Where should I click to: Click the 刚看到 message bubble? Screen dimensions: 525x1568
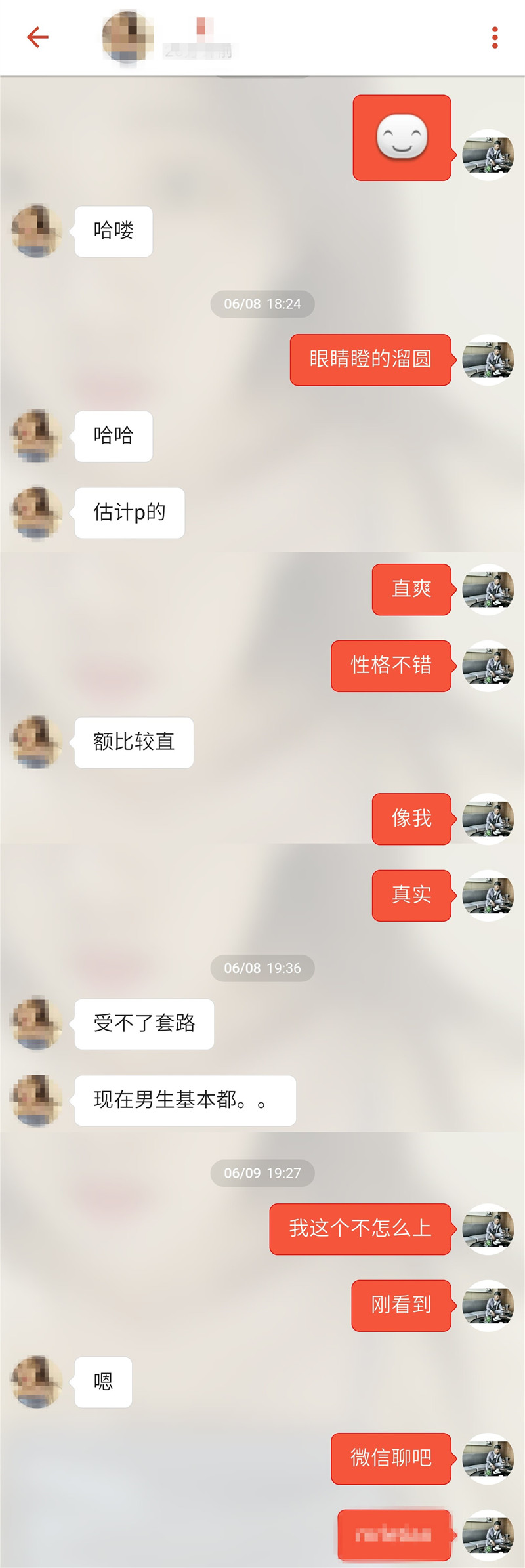point(401,1306)
